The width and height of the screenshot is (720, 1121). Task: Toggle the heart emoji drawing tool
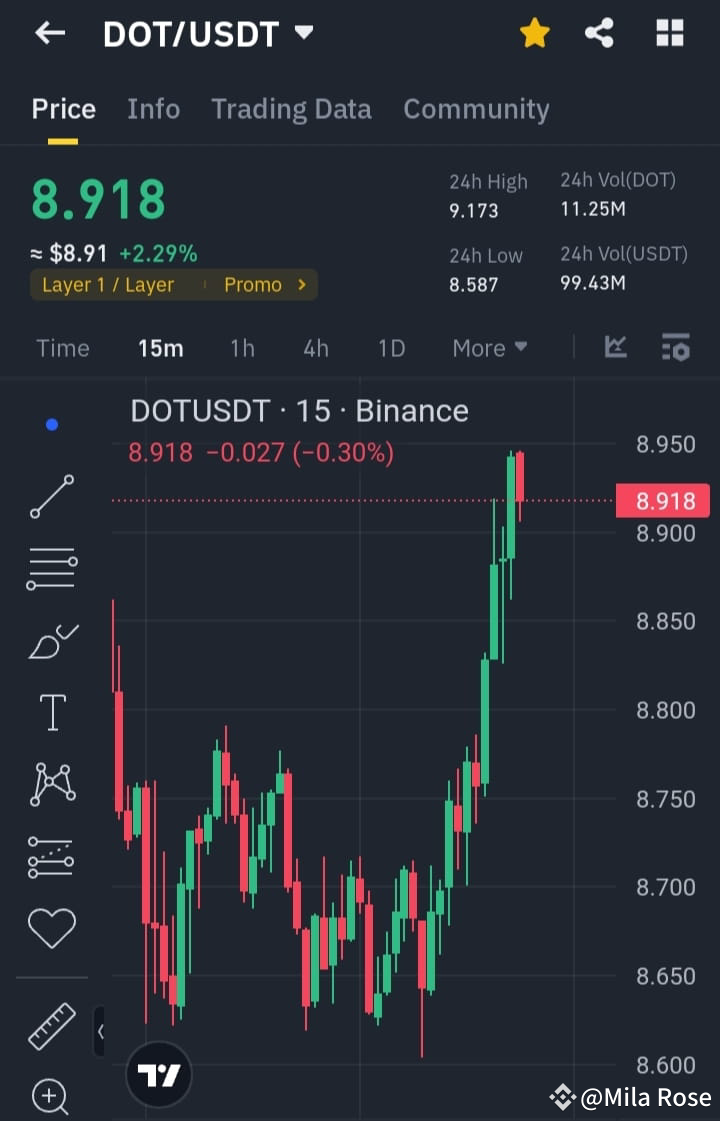coord(51,927)
